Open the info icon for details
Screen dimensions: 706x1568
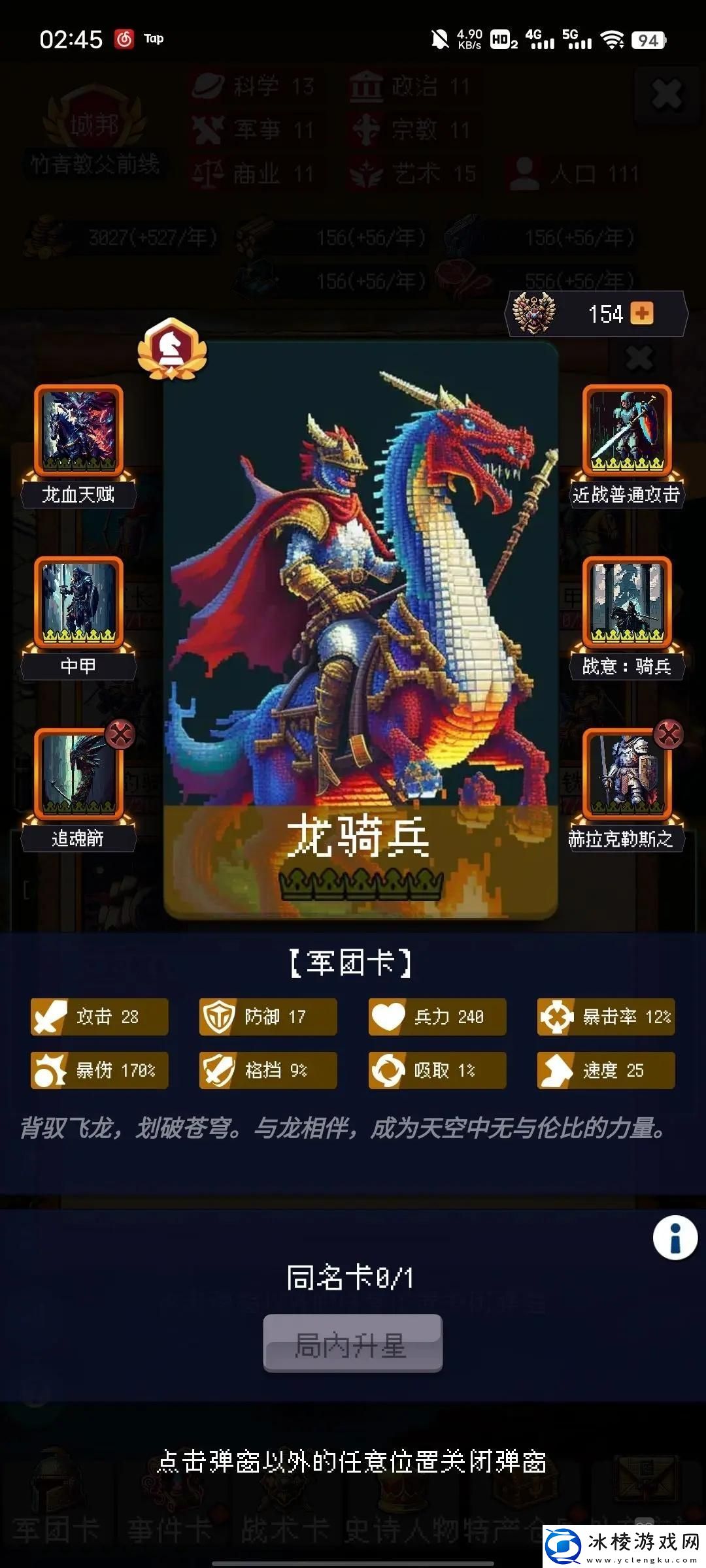675,1237
